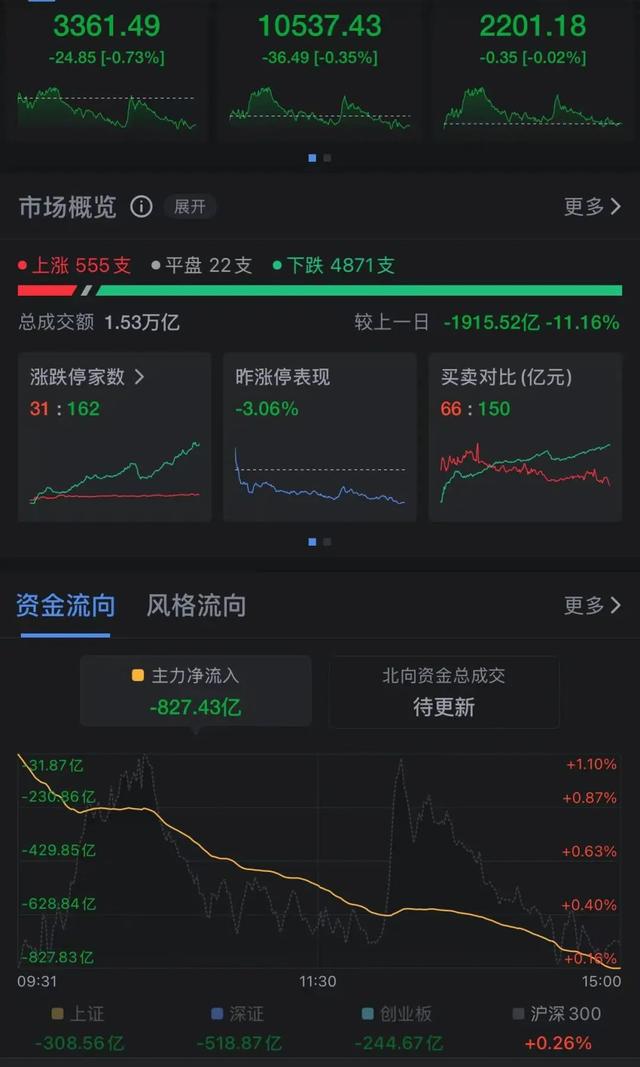Toggle the 上证 series in the chart legend
The height and width of the screenshot is (1067, 640).
(79, 1014)
